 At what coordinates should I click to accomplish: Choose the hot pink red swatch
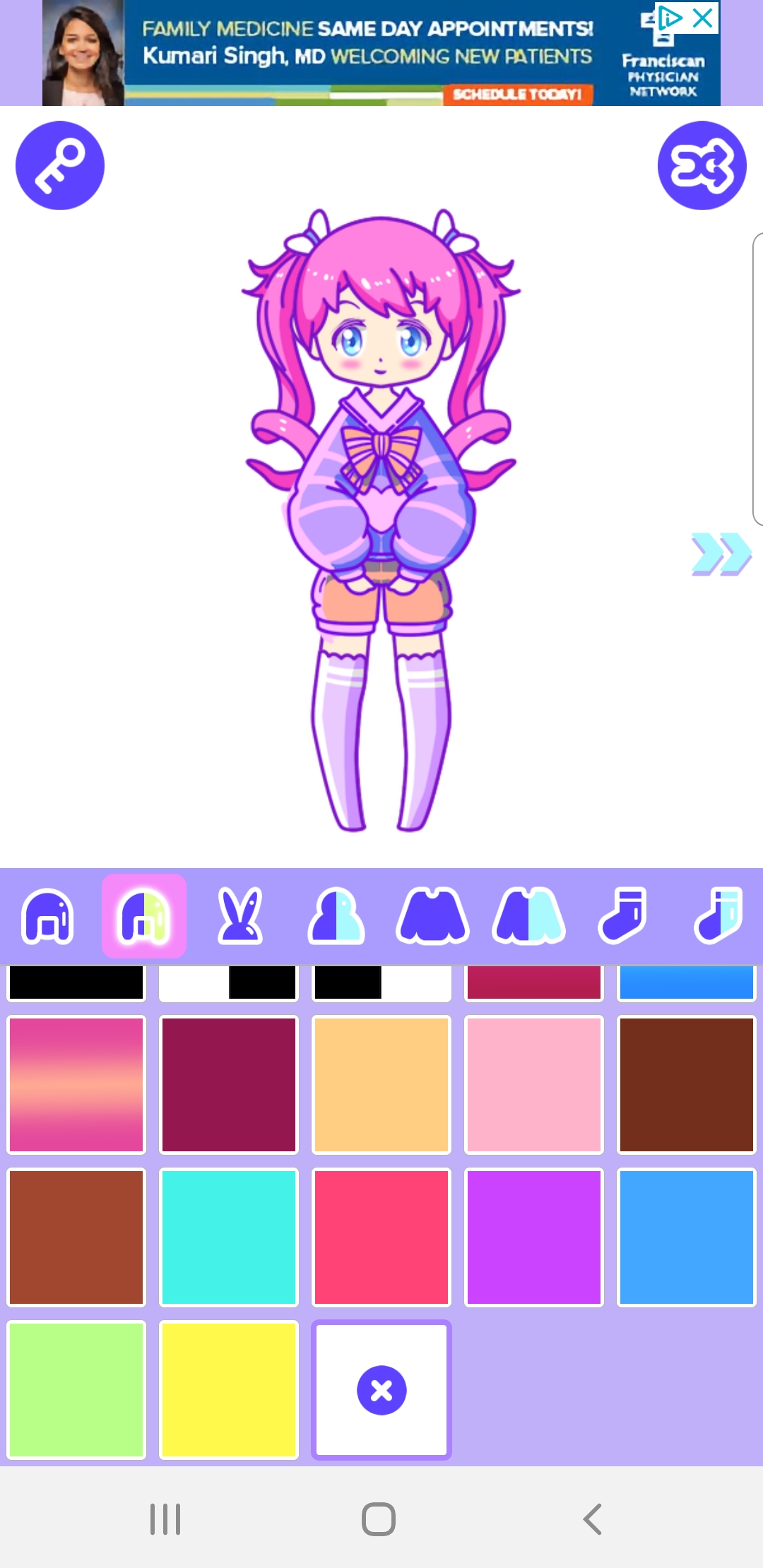(381, 1237)
